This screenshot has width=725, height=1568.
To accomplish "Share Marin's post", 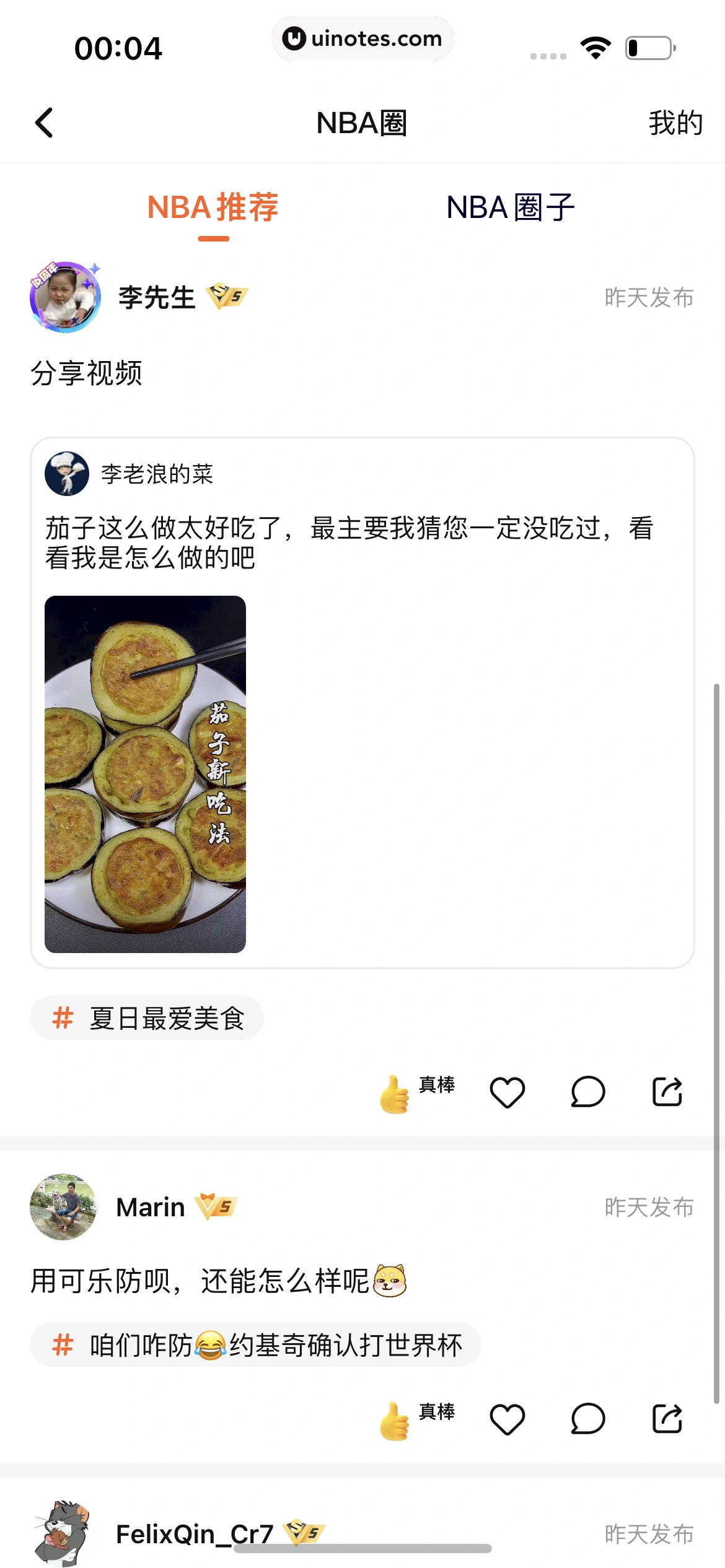I will [667, 1419].
